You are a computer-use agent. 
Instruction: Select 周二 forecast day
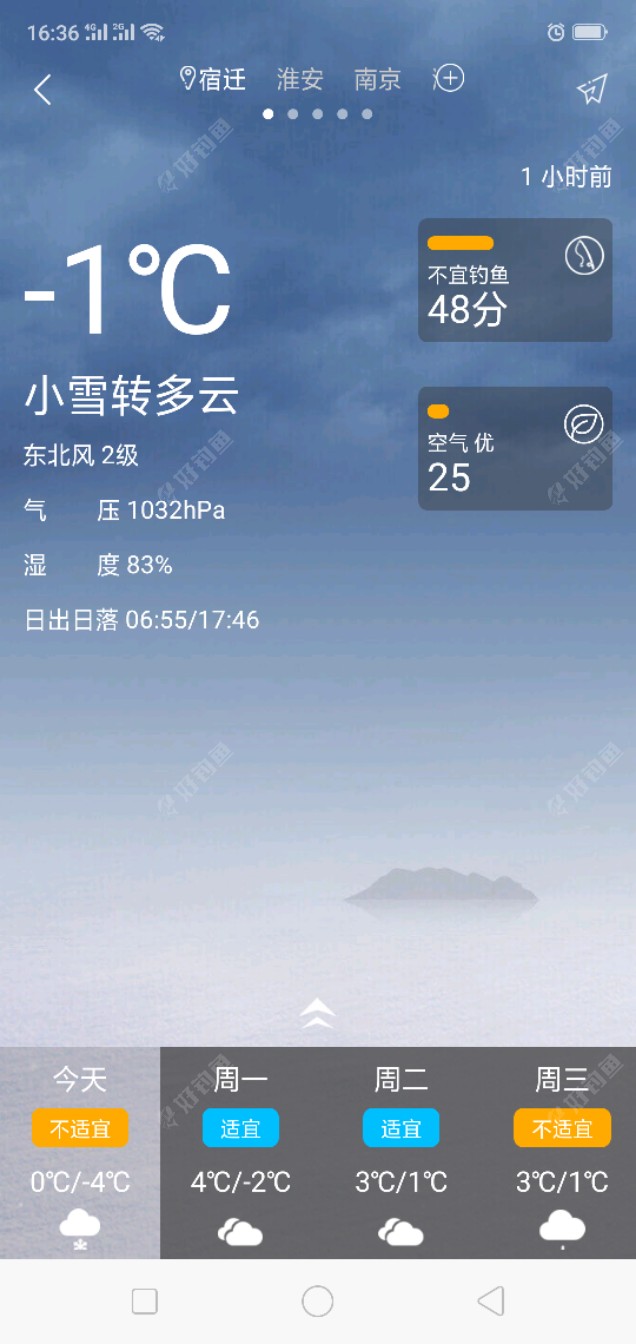click(401, 1152)
